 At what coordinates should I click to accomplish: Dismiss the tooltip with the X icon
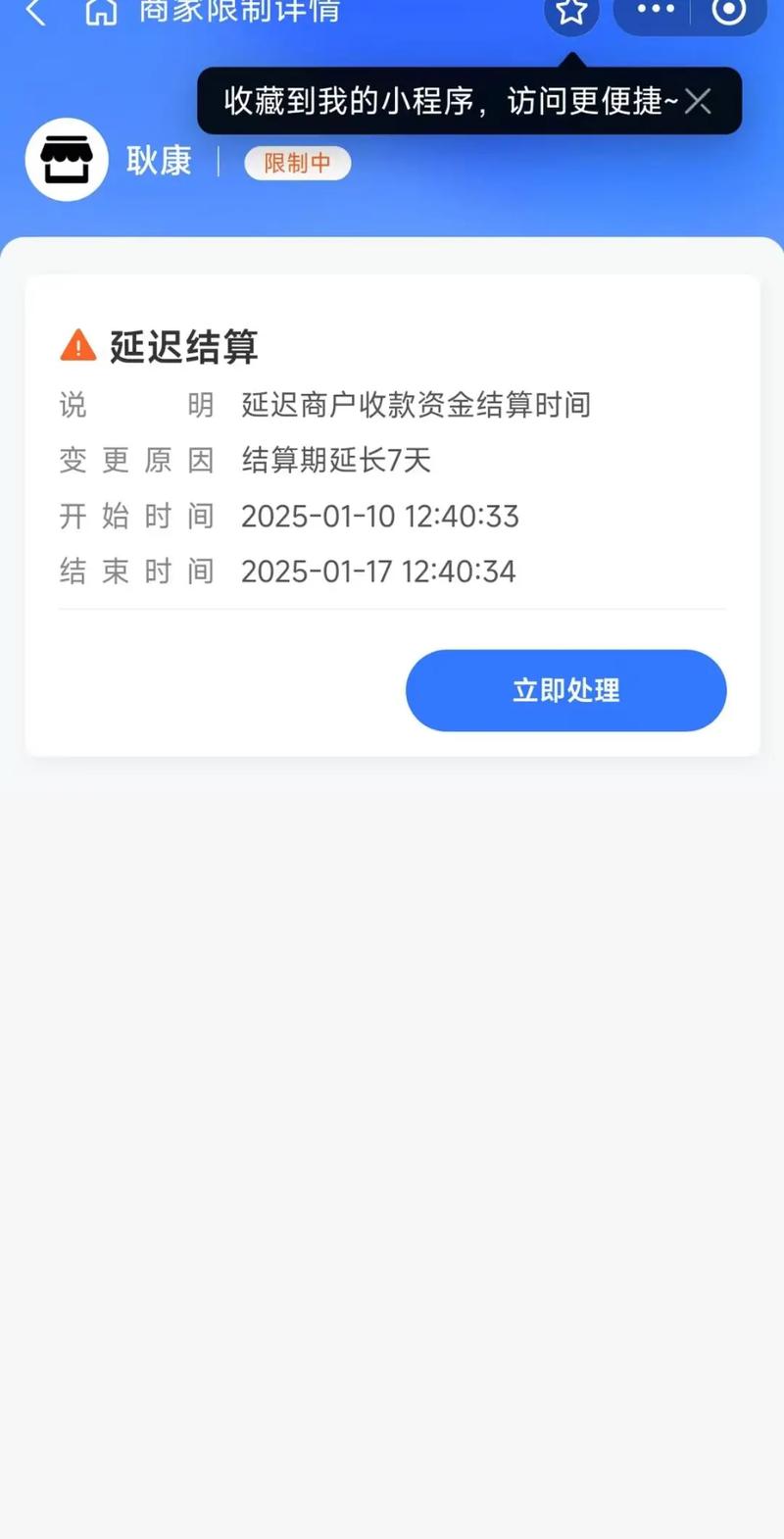pos(700,101)
